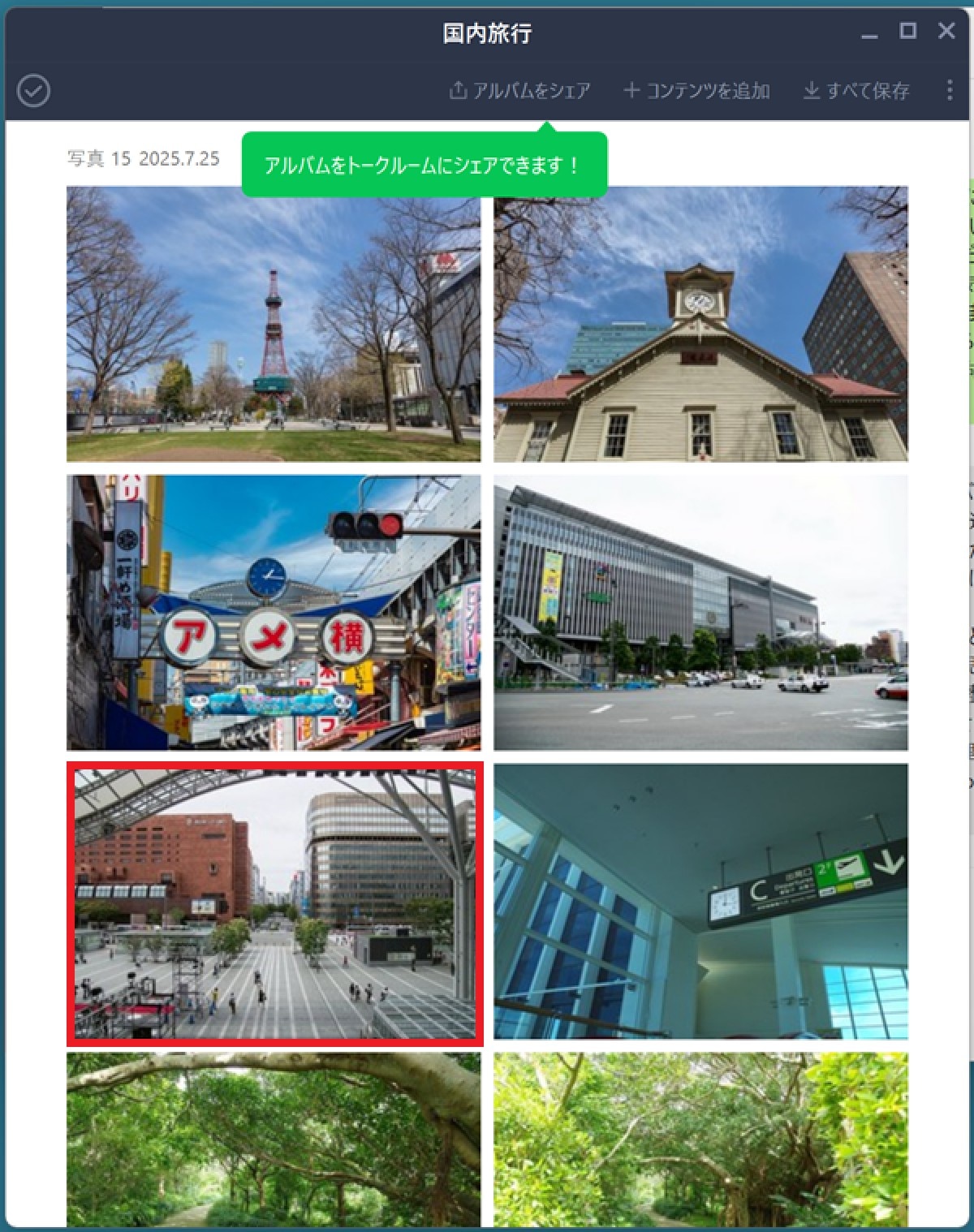Image resolution: width=974 pixels, height=1232 pixels.
Task: Open the forest photo with arching branch
Action: [274, 1139]
